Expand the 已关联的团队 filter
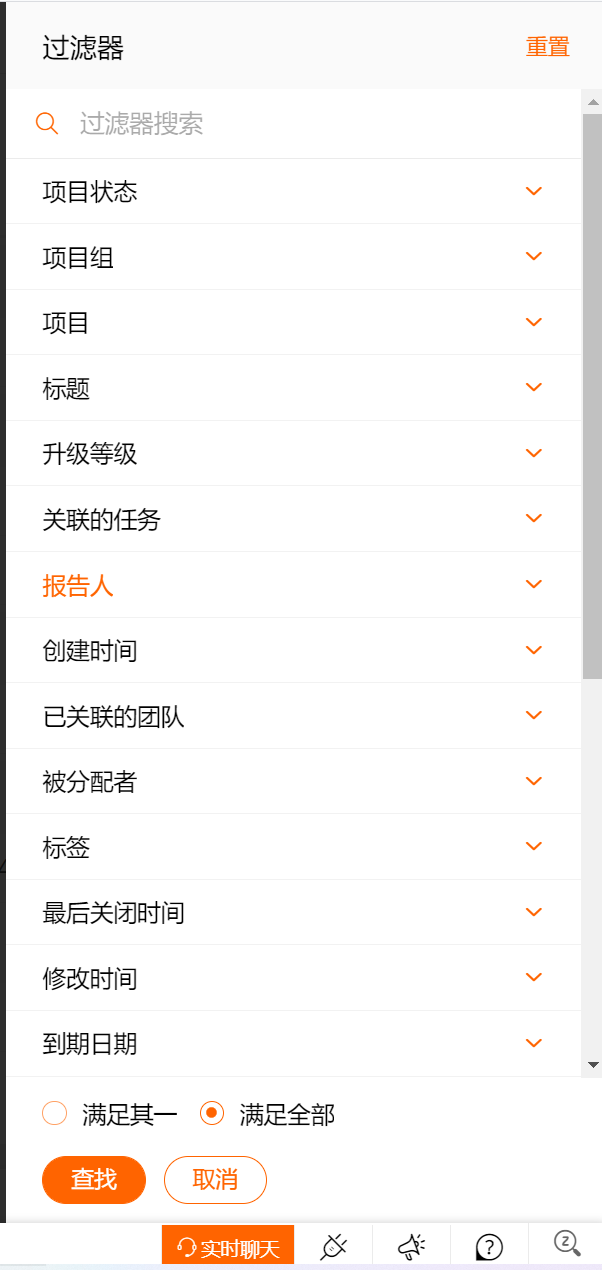The height and width of the screenshot is (1270, 602). point(293,716)
